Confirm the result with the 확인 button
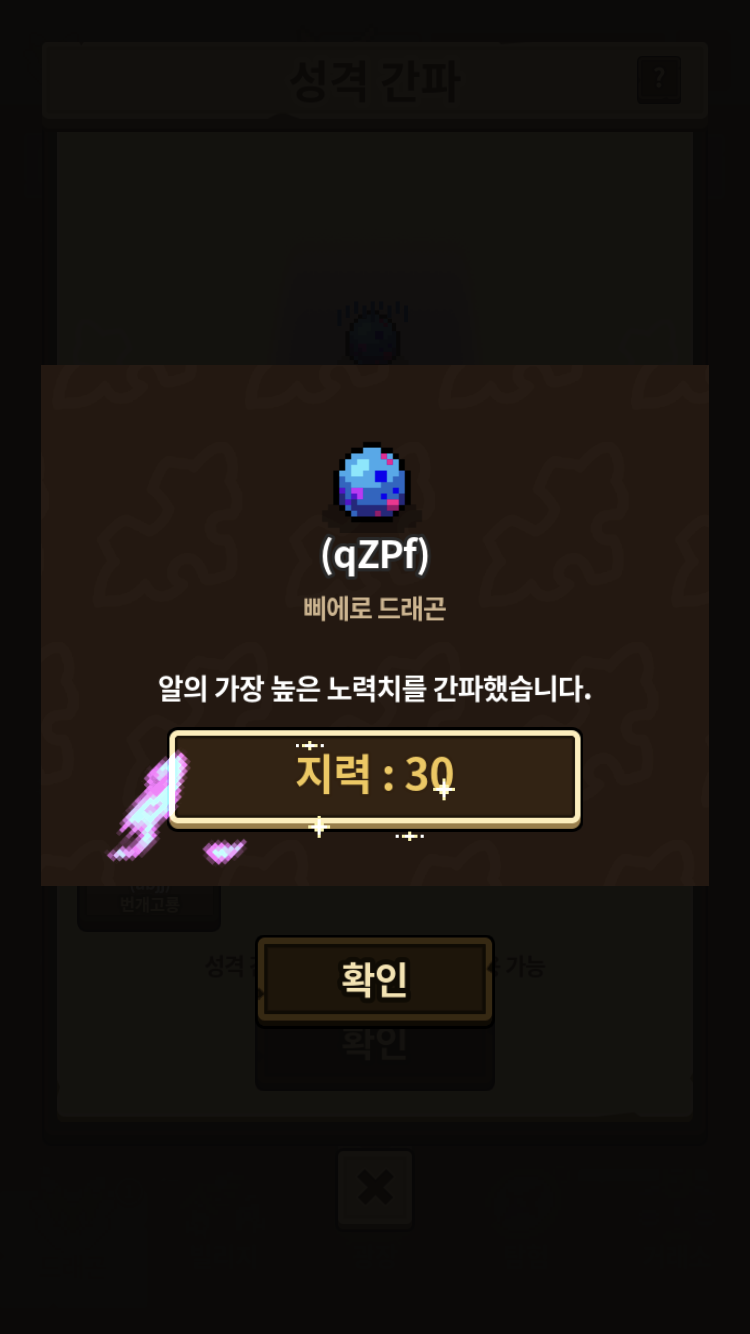 375,980
